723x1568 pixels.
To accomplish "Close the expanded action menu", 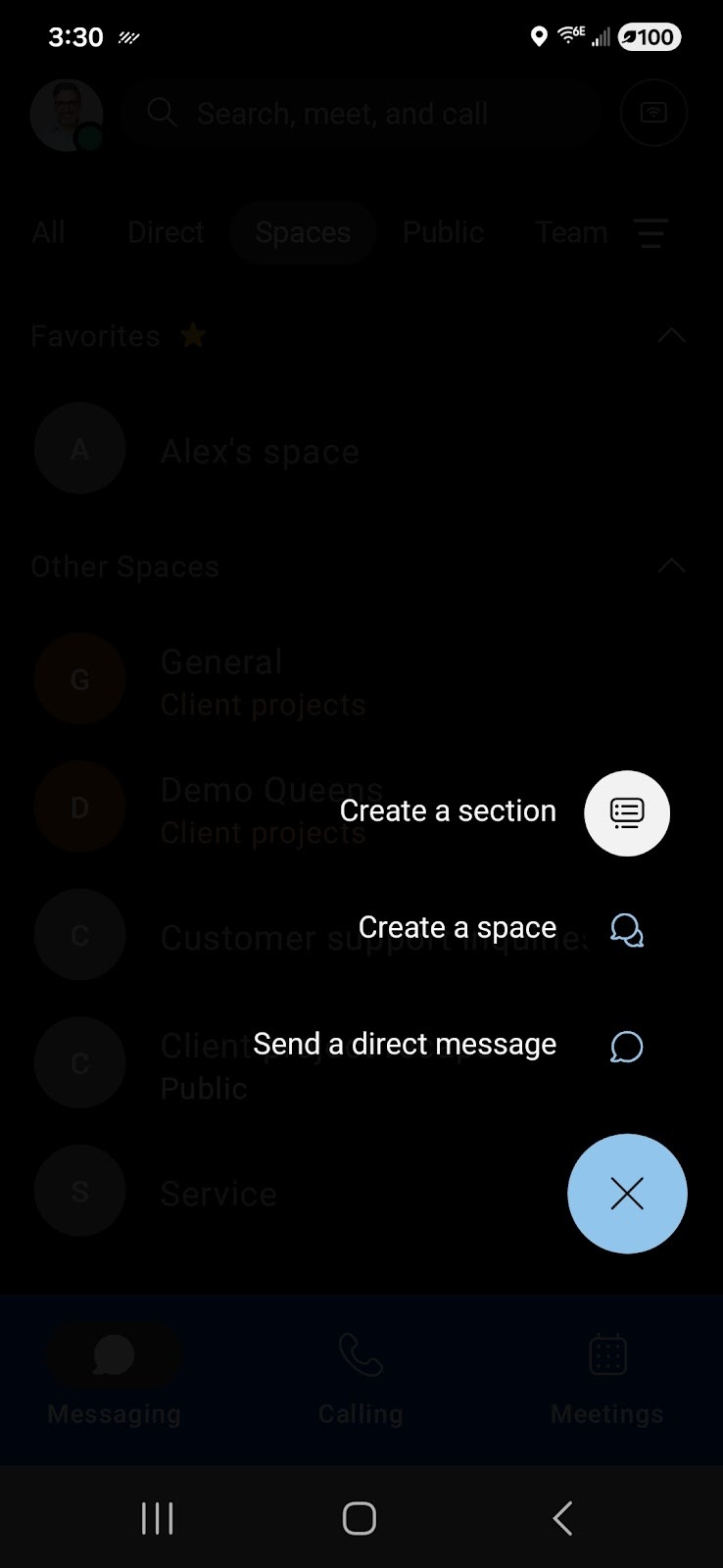I will 627,1194.
